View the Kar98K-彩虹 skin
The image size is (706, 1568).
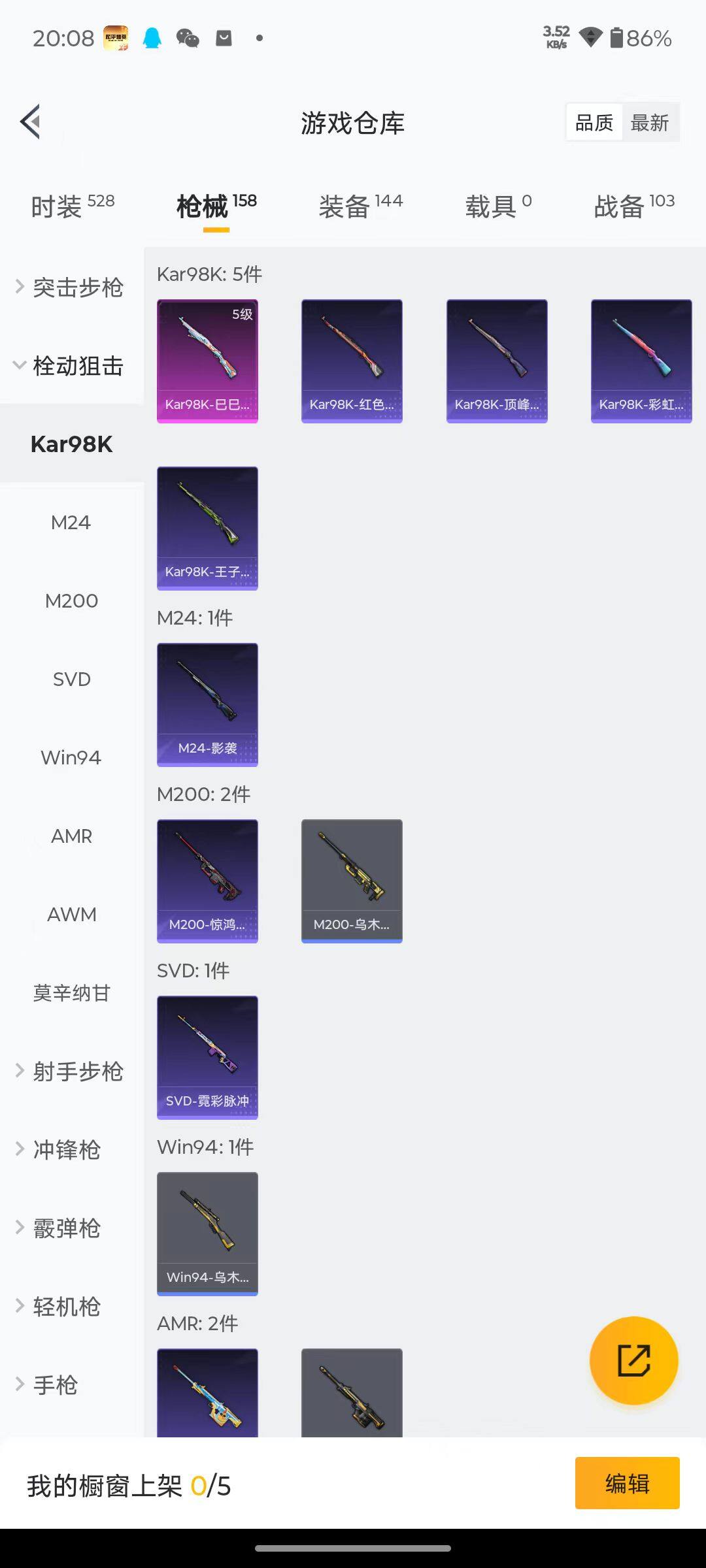pos(641,361)
